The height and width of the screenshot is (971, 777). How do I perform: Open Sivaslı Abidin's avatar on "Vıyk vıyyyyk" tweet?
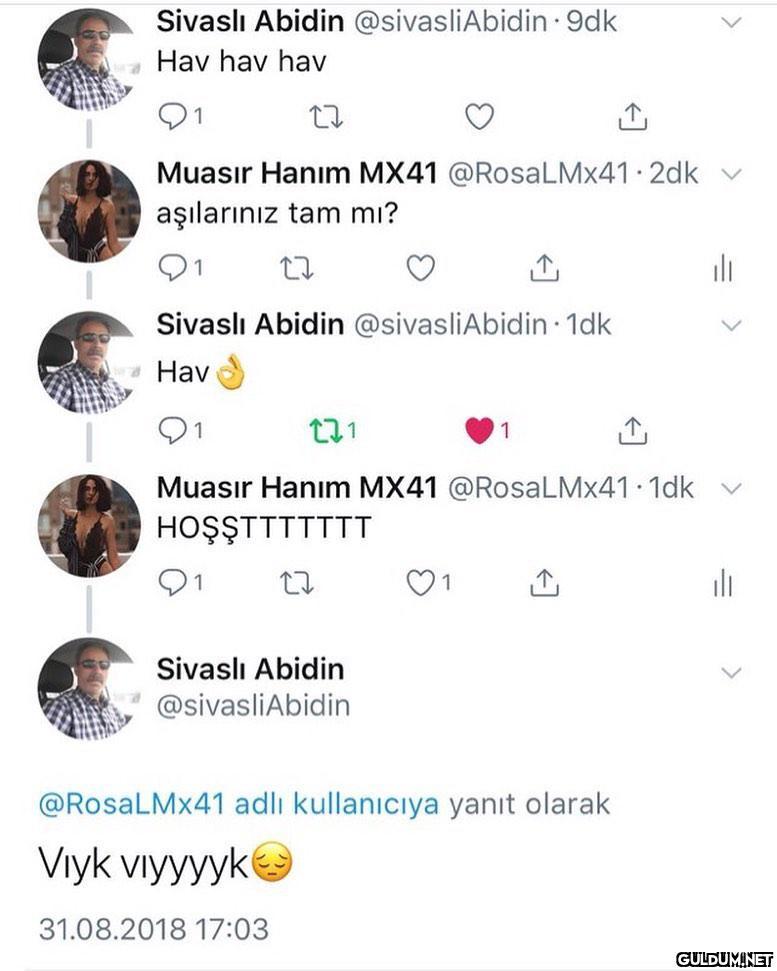[86, 688]
